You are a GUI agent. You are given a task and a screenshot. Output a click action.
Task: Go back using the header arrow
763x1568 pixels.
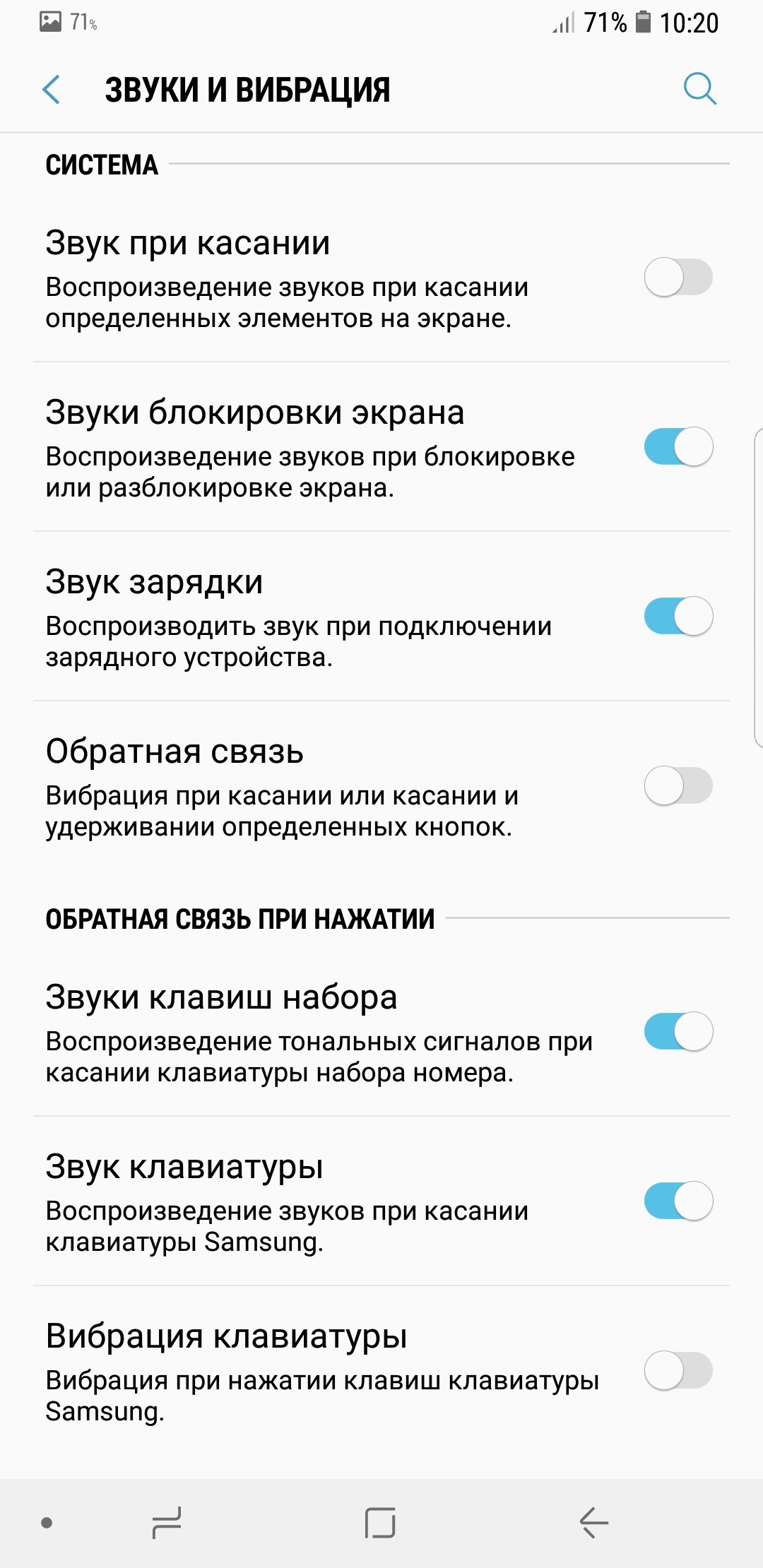coord(52,90)
